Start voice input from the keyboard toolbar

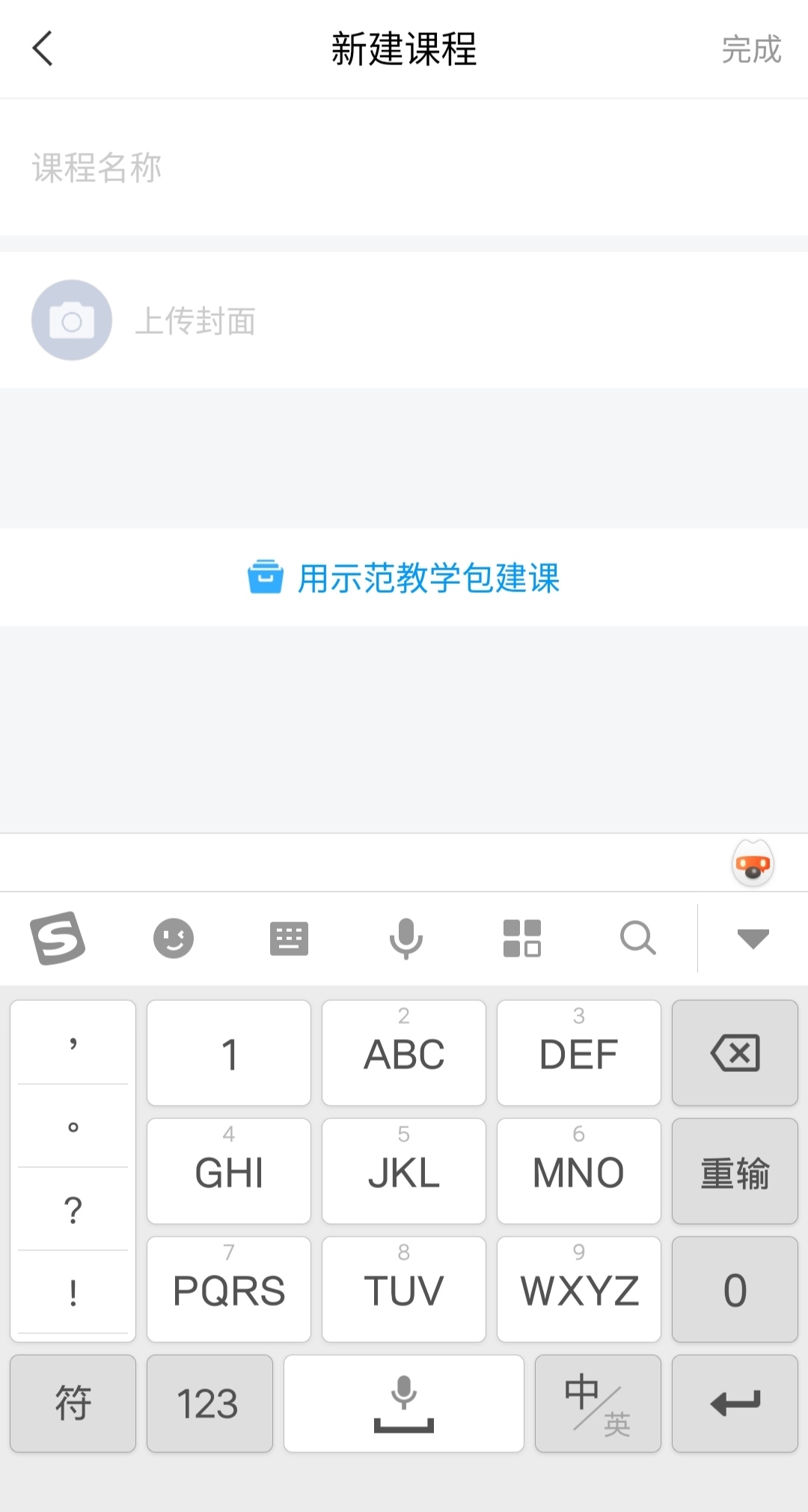pyautogui.click(x=405, y=938)
